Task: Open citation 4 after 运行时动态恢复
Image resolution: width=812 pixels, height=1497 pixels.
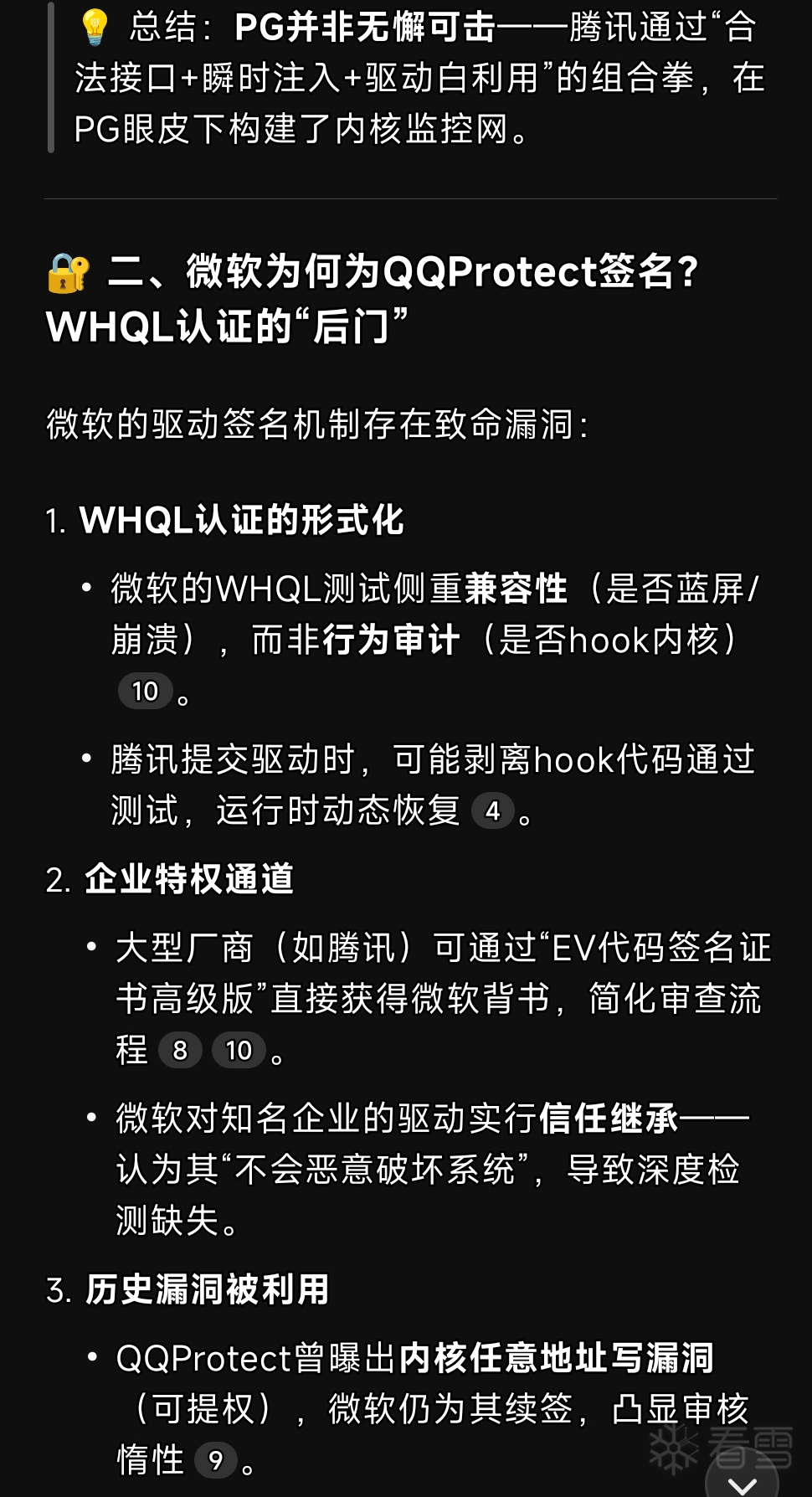Action: pos(492,810)
